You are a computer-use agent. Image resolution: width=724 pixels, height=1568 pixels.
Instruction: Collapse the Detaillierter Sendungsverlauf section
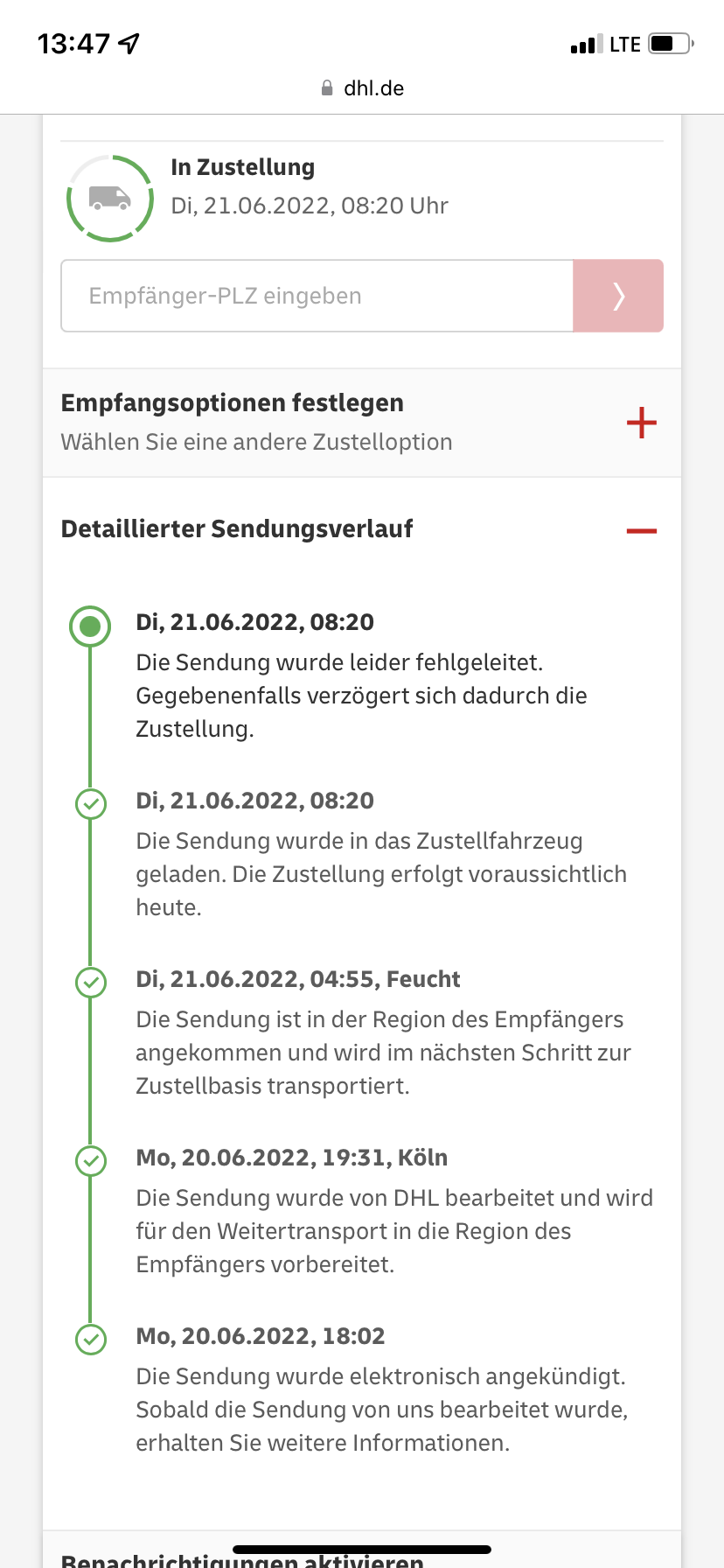[x=641, y=529]
